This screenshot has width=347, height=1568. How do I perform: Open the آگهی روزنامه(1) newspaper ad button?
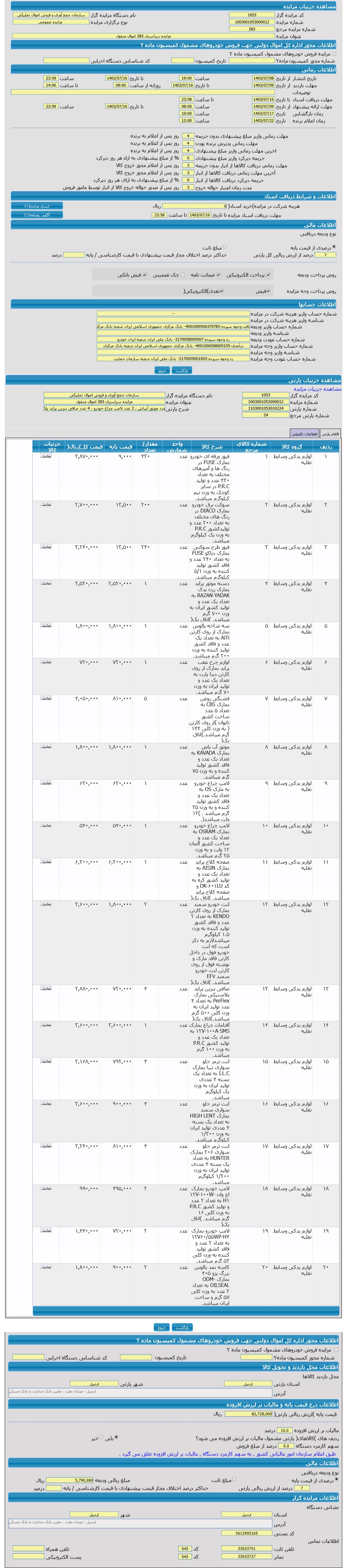click(x=37, y=215)
